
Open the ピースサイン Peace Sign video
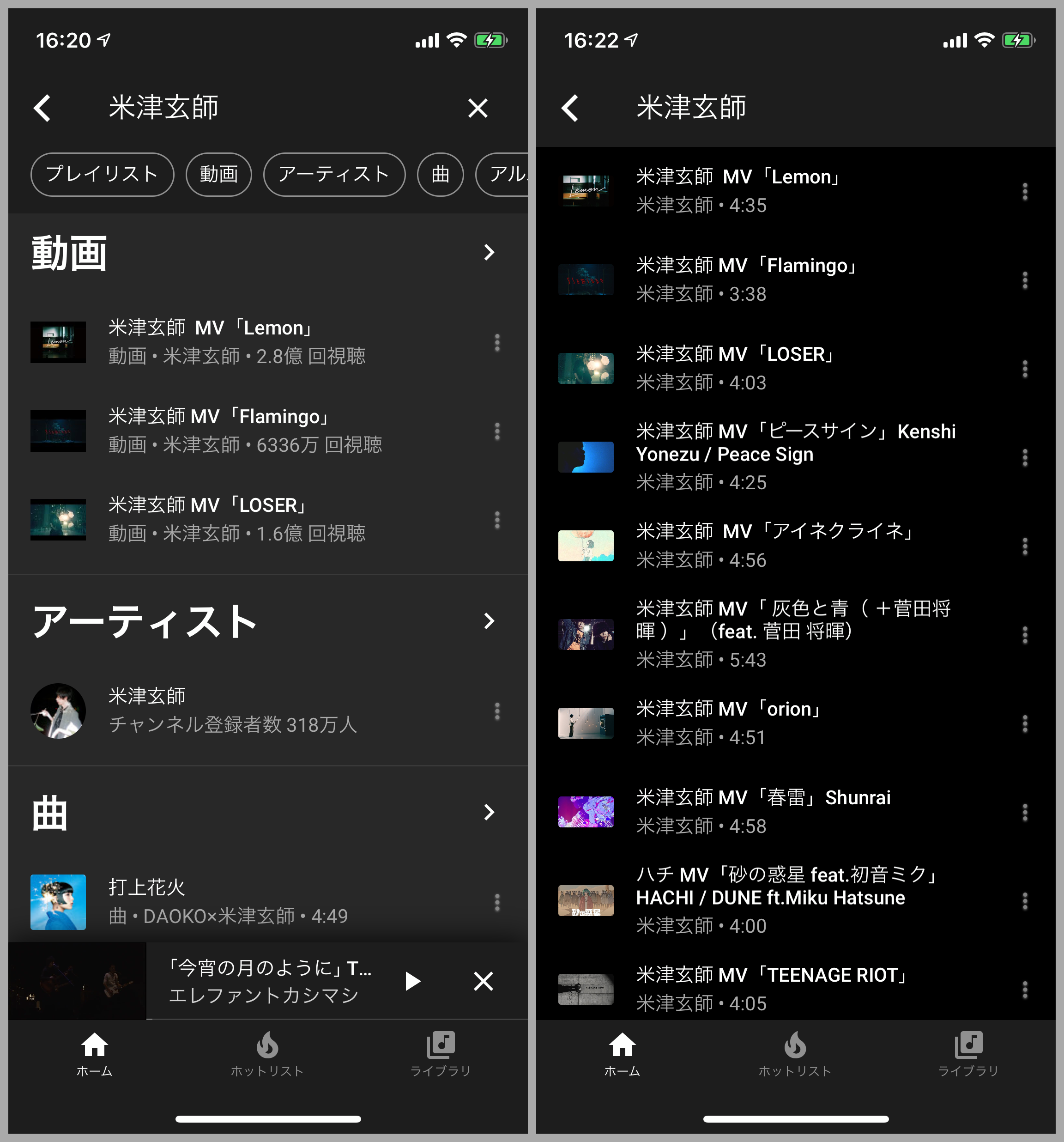tap(795, 457)
